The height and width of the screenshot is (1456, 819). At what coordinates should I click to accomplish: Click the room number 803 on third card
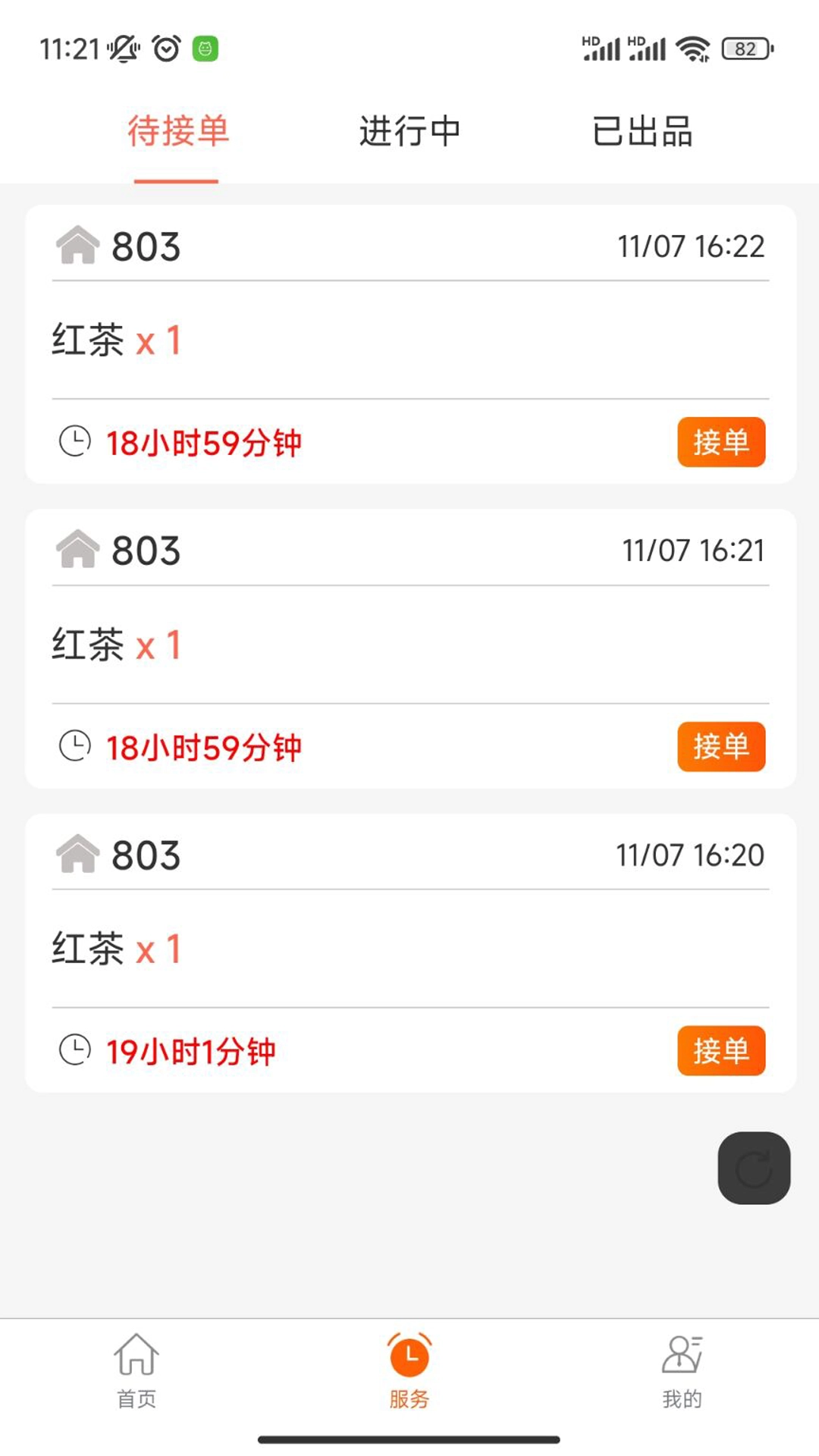pyautogui.click(x=144, y=855)
